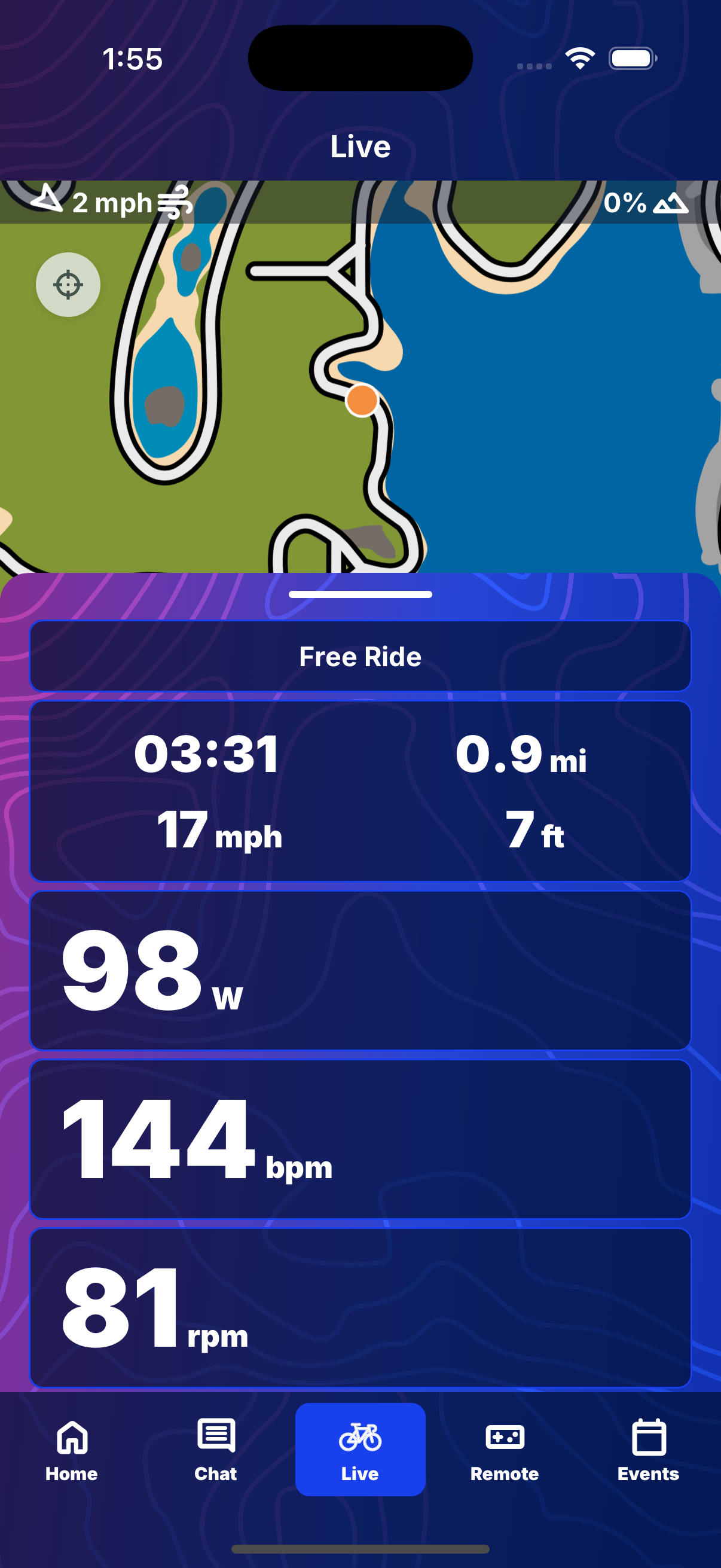View the Events tab
Image resolution: width=721 pixels, height=1568 pixels.
[648, 1448]
